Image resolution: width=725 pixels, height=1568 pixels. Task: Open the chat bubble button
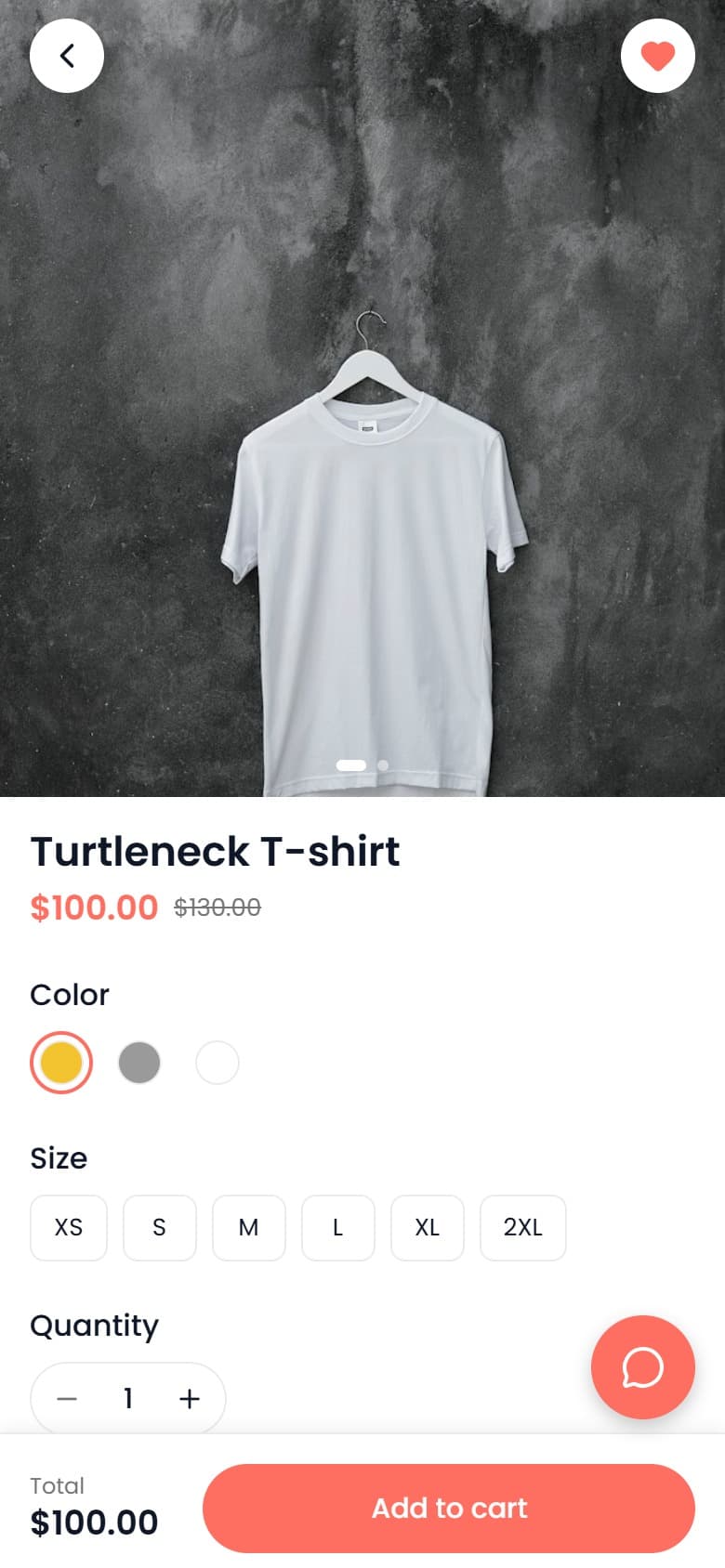point(643,1367)
